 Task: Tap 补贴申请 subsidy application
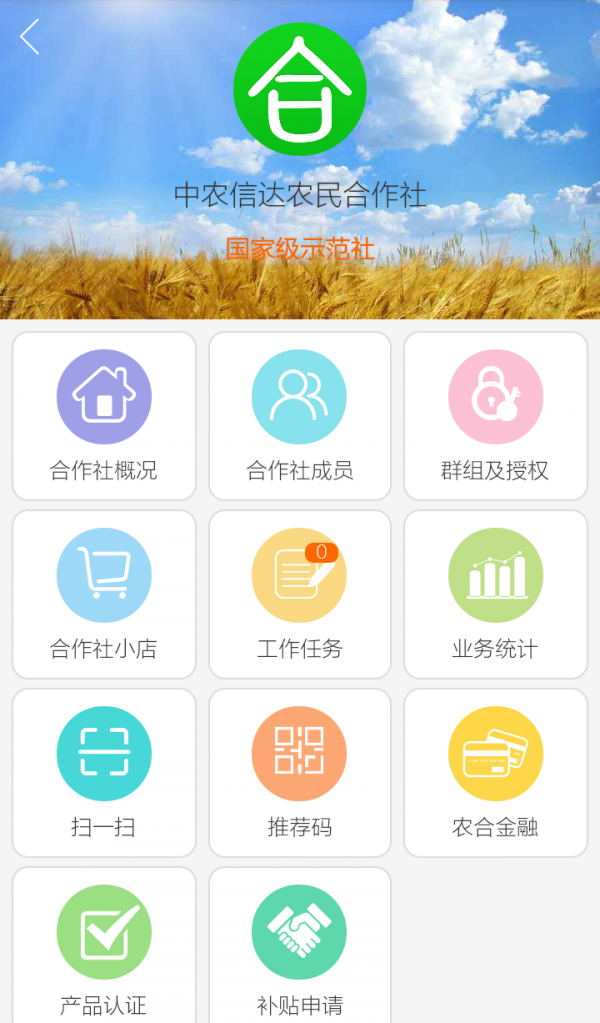[x=299, y=945]
